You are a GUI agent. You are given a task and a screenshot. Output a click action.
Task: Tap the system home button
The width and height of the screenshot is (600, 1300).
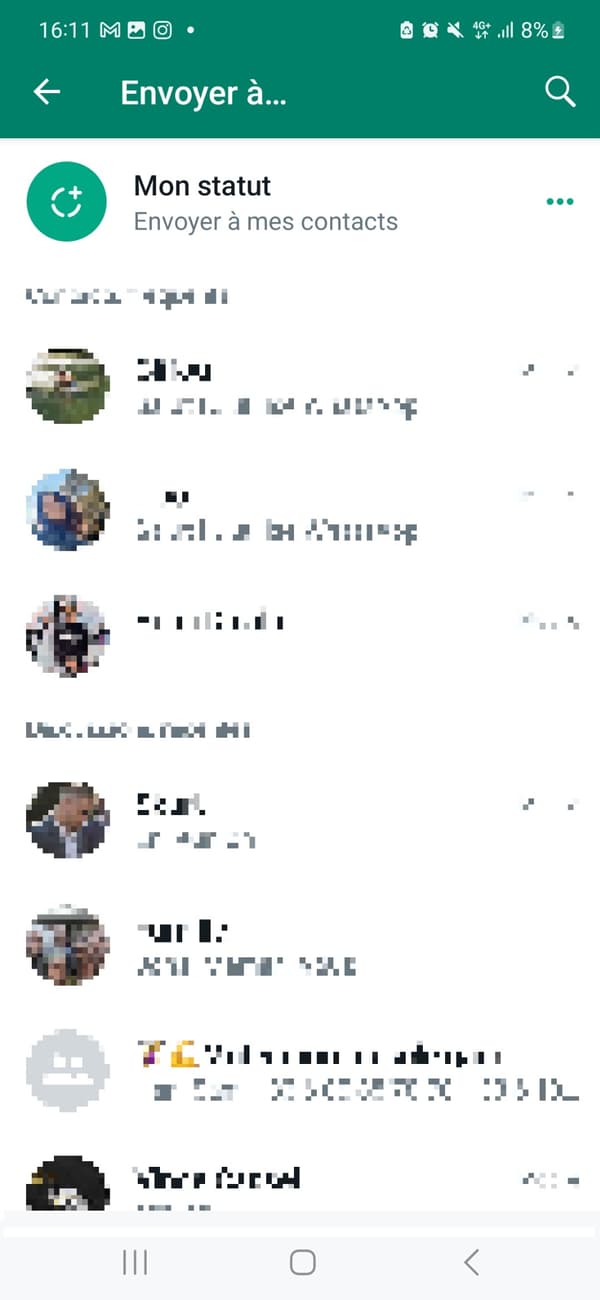[x=302, y=1262]
